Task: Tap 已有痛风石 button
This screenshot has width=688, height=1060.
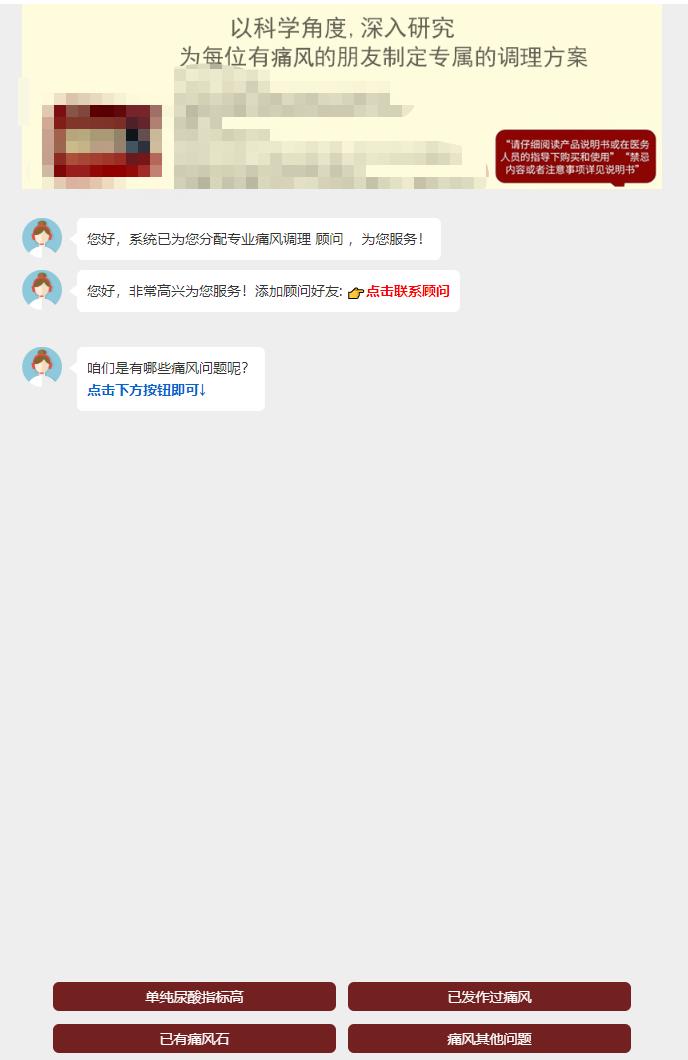Action: click(194, 1039)
